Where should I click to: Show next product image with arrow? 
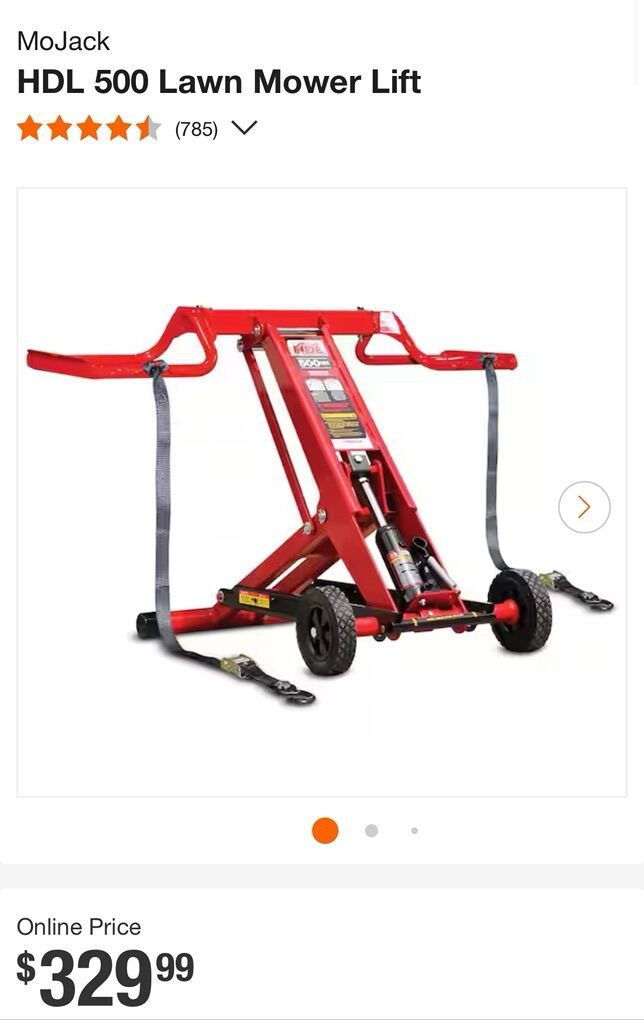(584, 507)
